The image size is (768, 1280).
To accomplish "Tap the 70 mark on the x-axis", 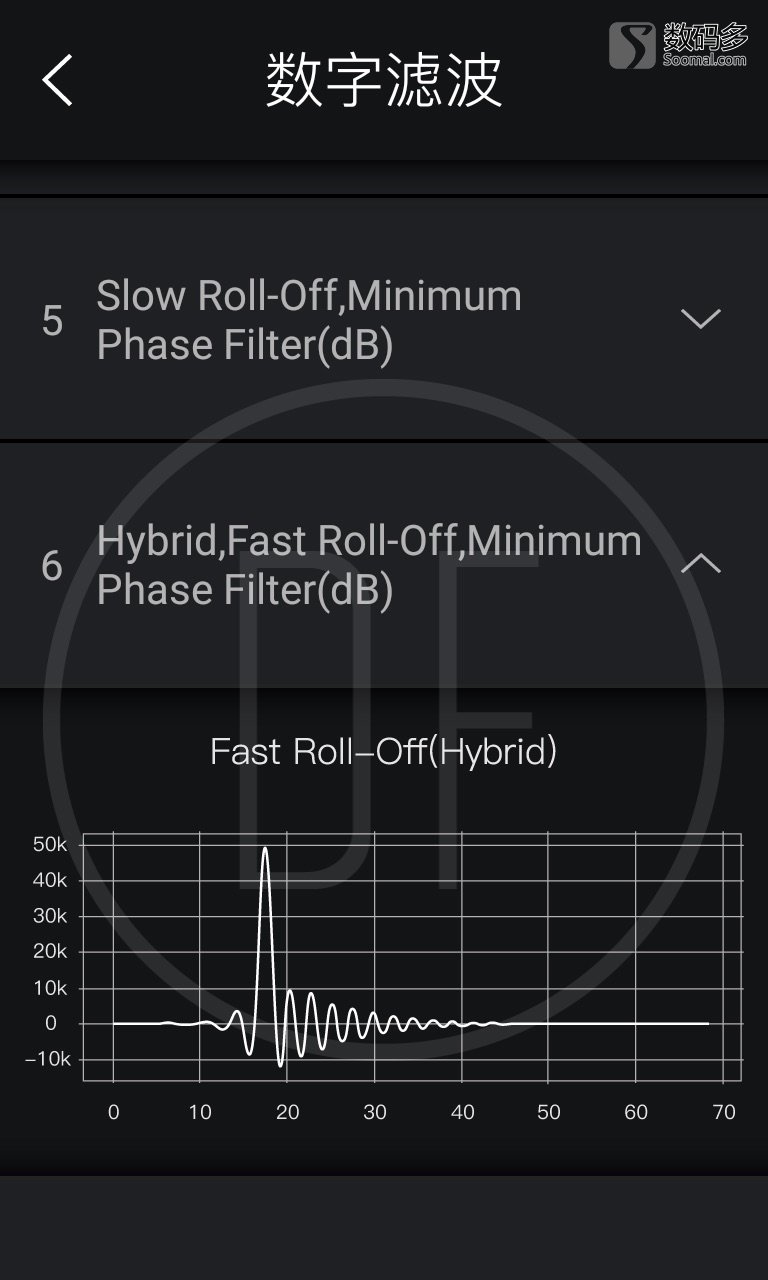I will coord(722,1110).
